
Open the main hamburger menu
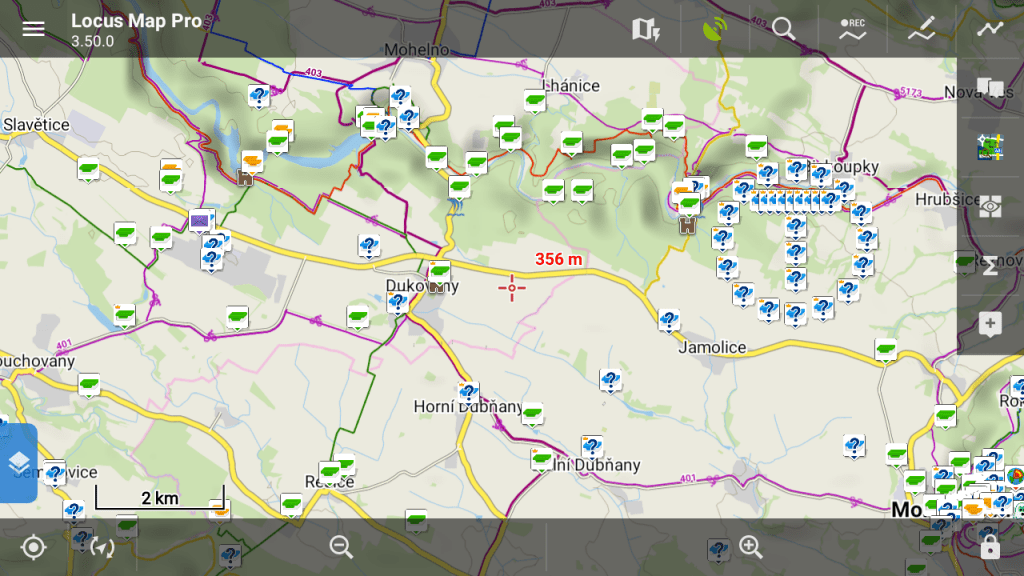coord(33,29)
